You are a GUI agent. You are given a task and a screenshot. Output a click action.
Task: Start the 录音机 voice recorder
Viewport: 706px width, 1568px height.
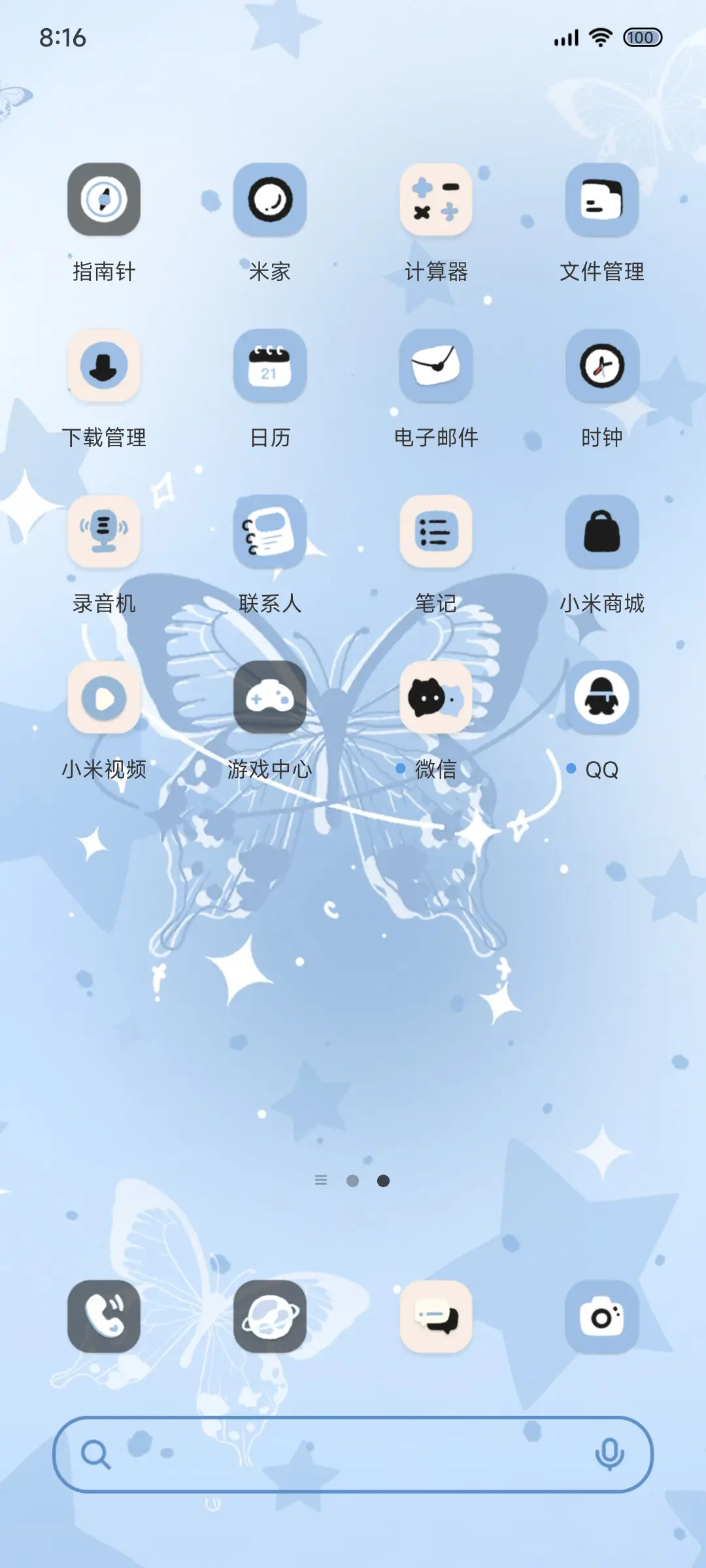(x=105, y=533)
